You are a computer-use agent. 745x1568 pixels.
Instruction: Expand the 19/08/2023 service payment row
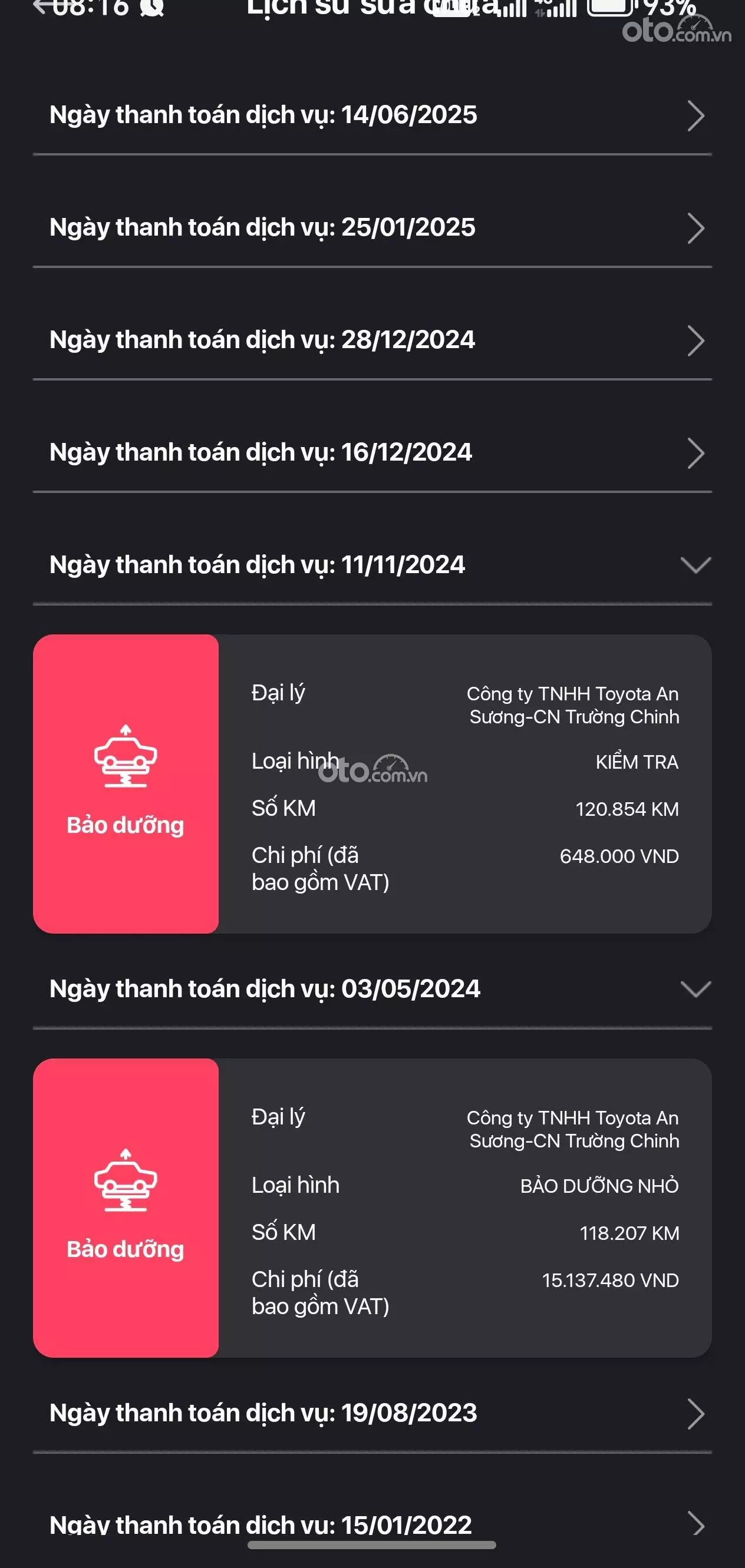coord(372,1414)
